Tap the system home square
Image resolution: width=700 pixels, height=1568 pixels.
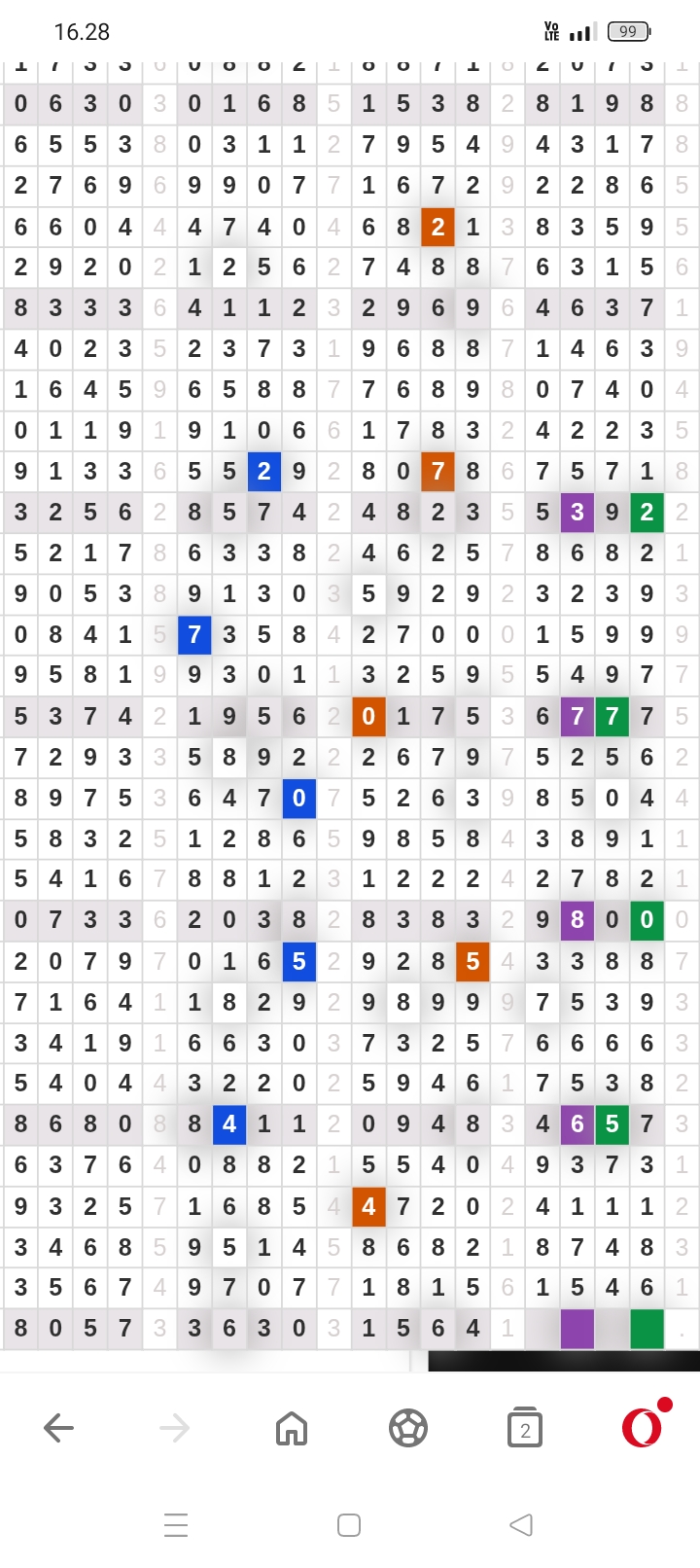tap(349, 1524)
